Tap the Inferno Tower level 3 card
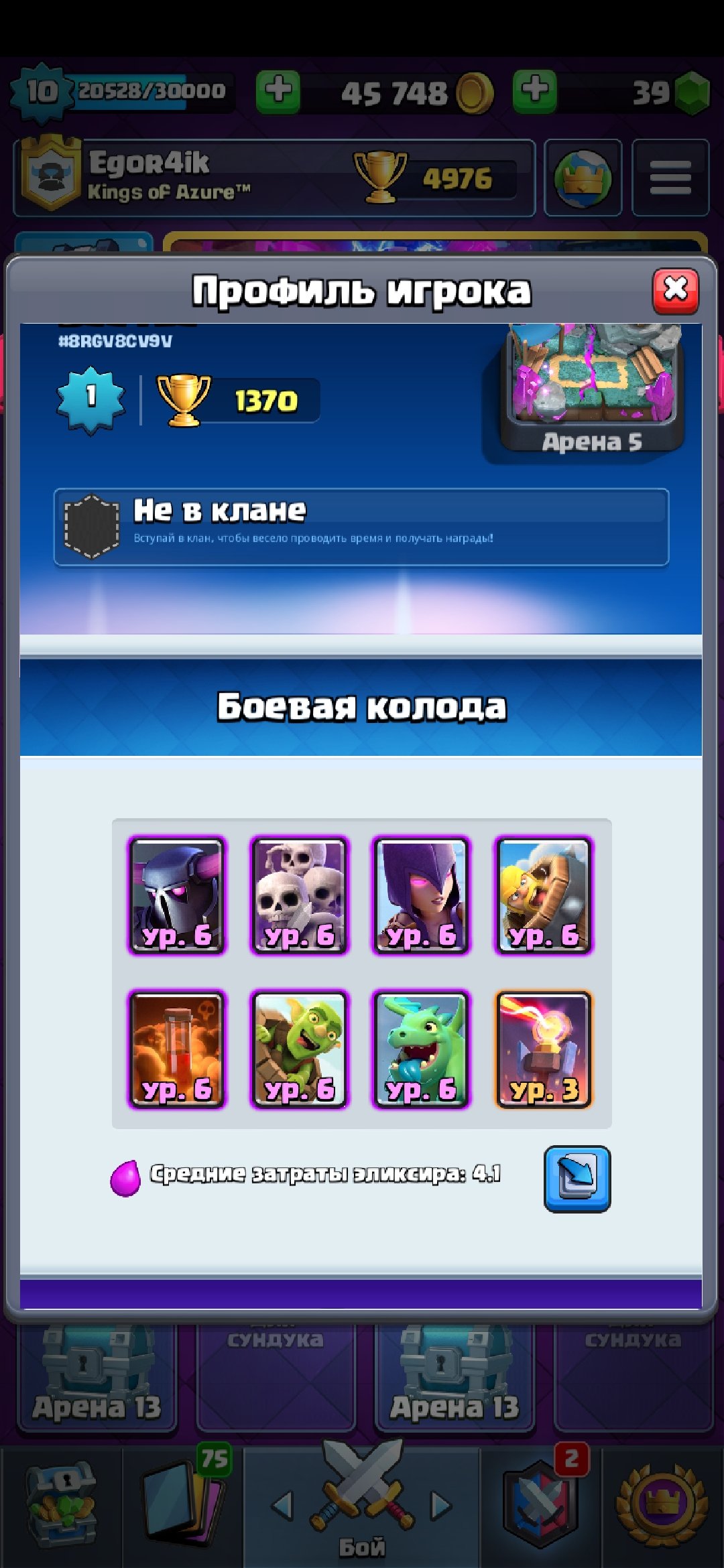 pyautogui.click(x=544, y=1049)
